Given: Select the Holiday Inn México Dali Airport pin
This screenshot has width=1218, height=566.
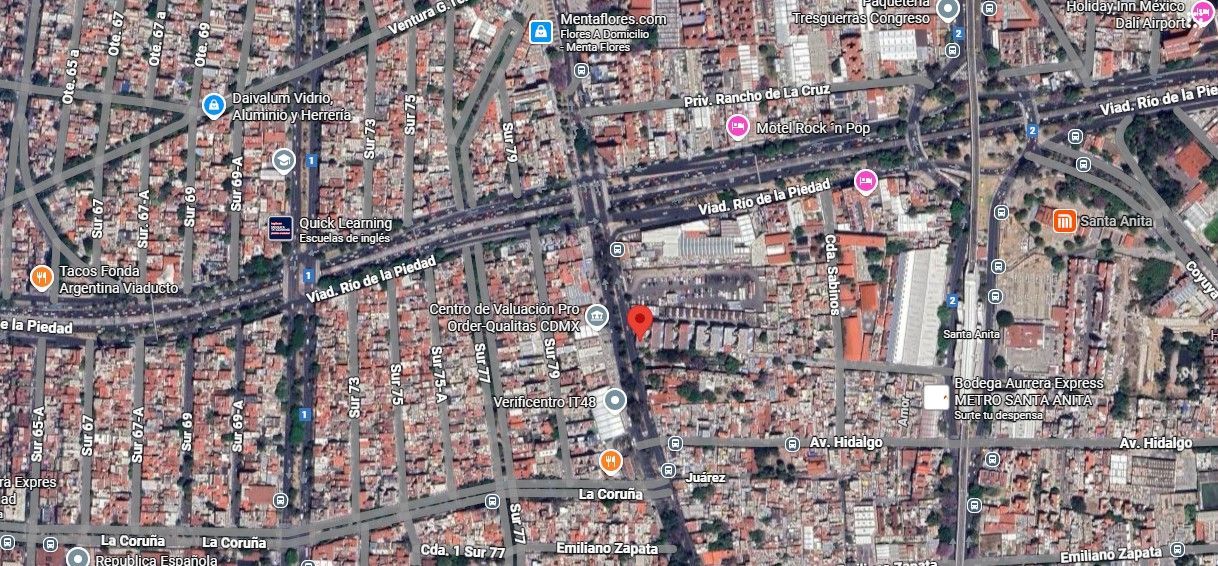Looking at the screenshot, I should (1203, 12).
